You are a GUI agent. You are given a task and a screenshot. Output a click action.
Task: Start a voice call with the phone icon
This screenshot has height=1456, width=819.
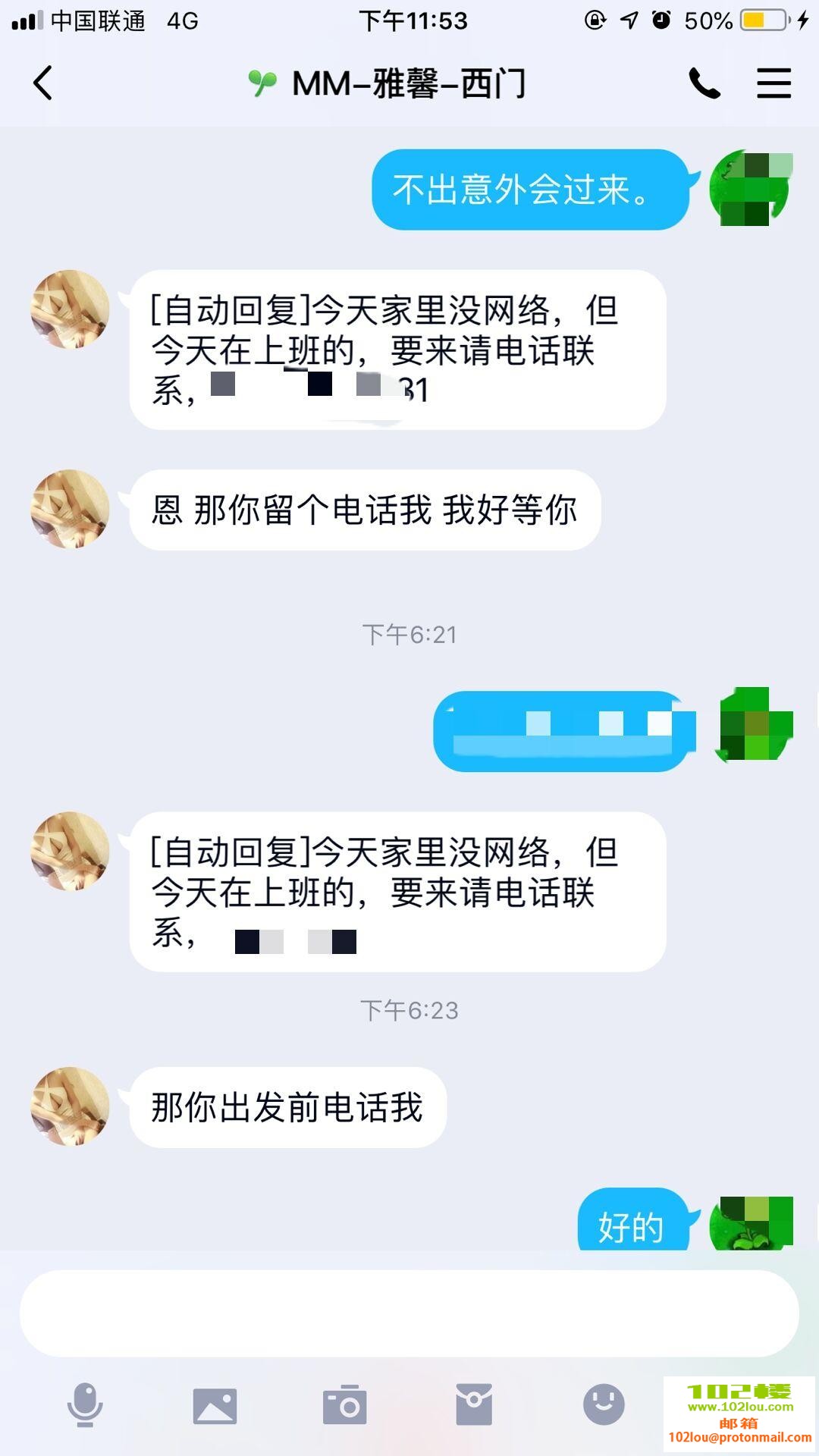pos(703,84)
